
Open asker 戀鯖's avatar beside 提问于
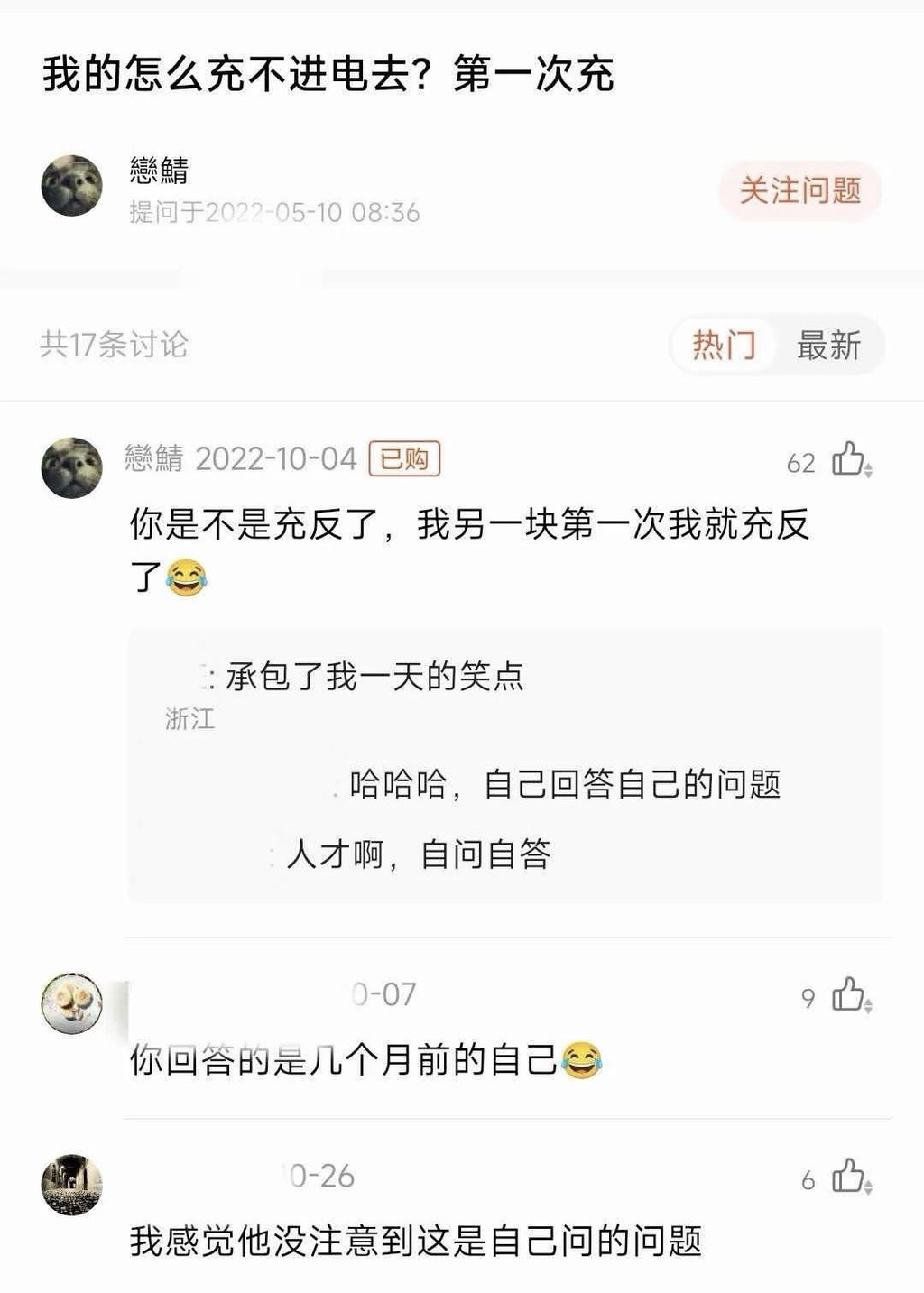click(72, 186)
